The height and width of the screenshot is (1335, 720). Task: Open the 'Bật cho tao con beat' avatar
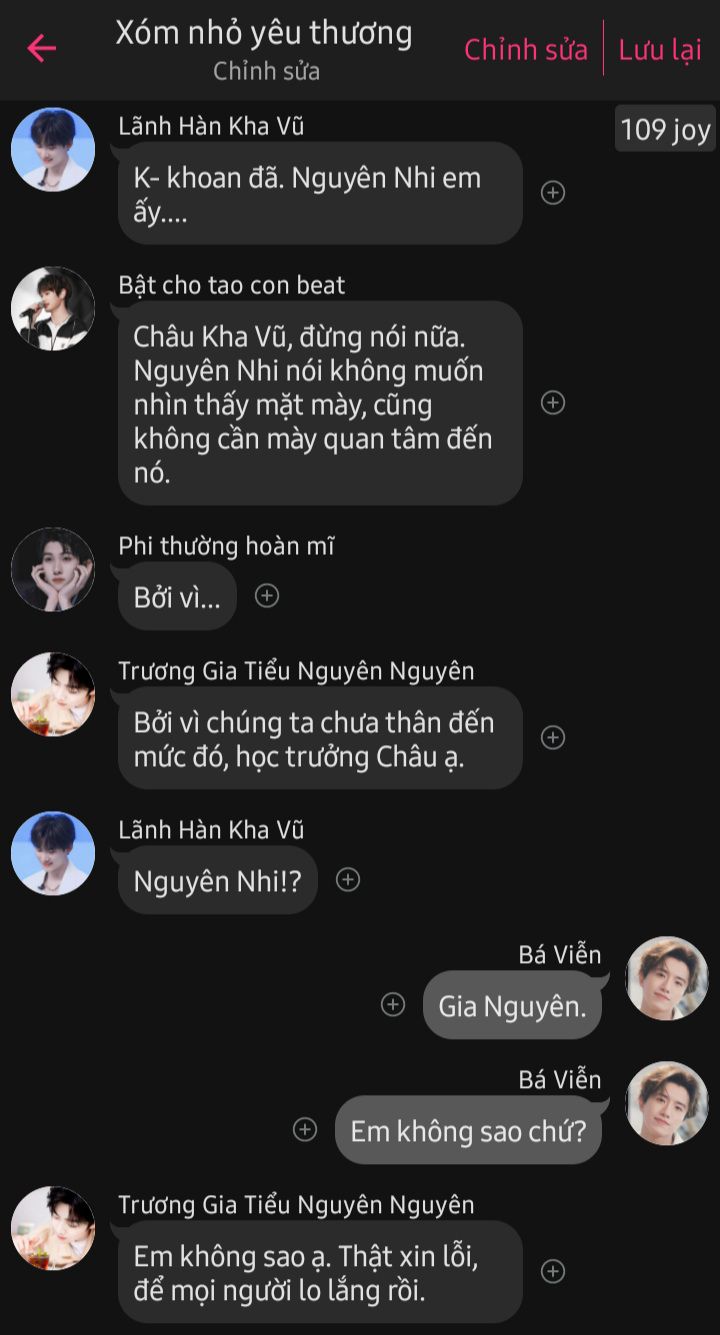click(53, 309)
